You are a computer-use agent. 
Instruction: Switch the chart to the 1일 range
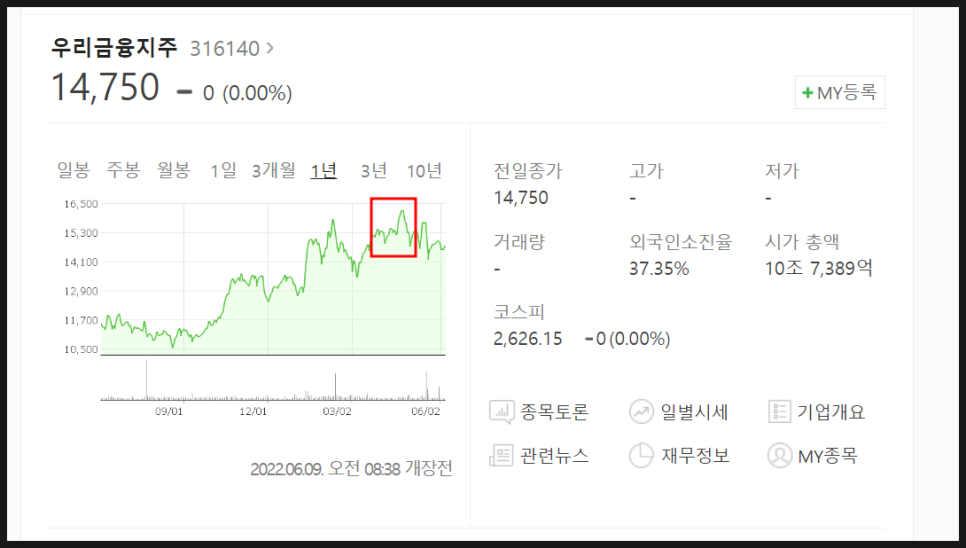click(223, 171)
